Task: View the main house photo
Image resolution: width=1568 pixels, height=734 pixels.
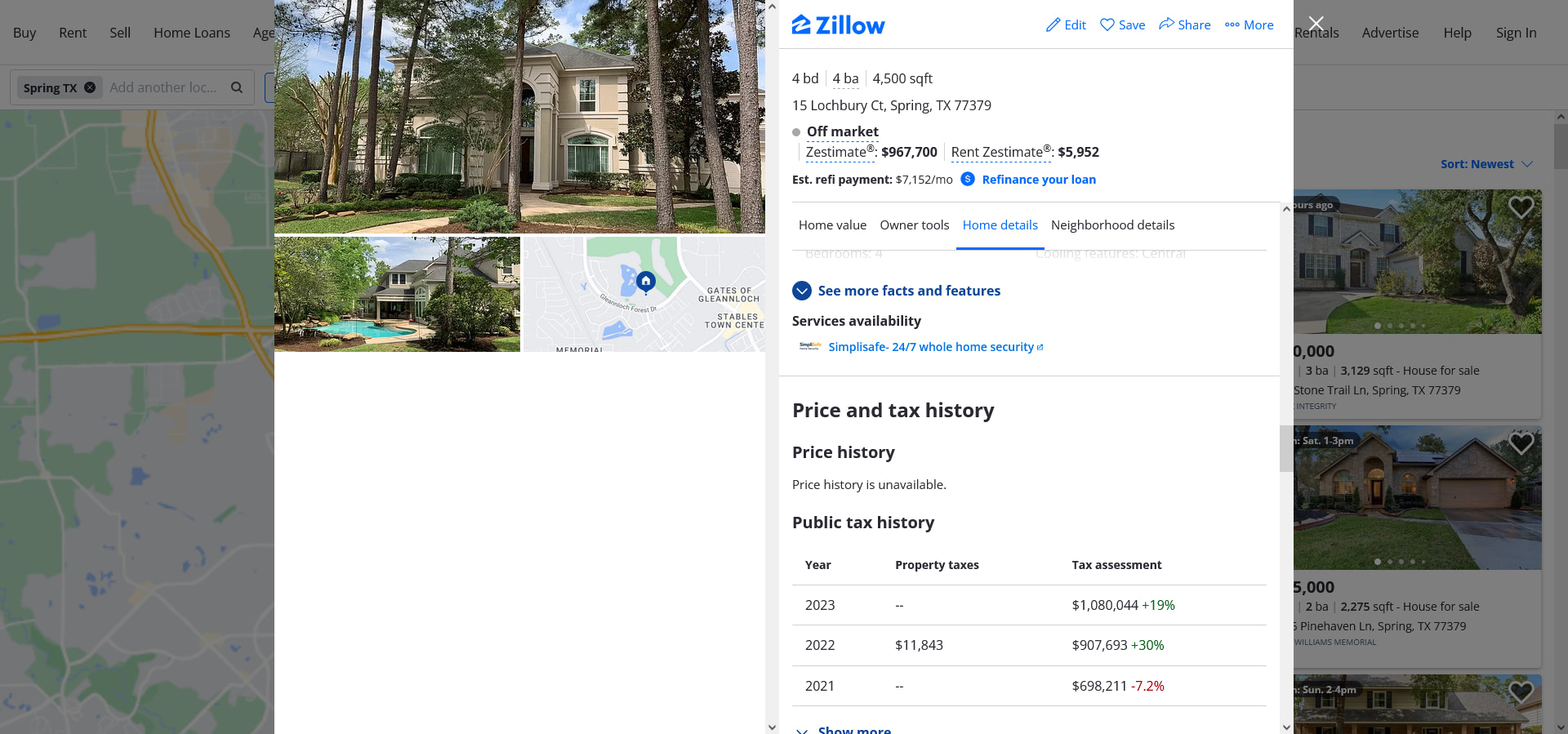Action: point(519,117)
